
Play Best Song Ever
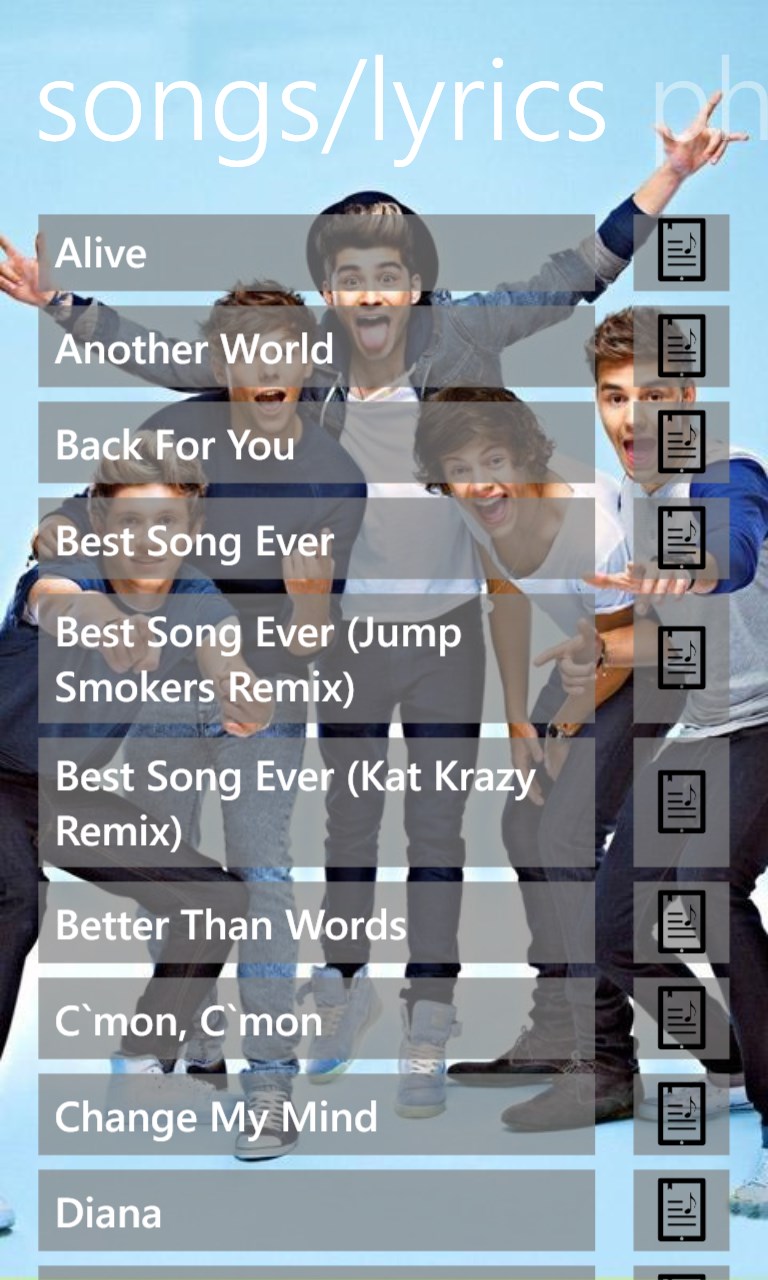316,540
